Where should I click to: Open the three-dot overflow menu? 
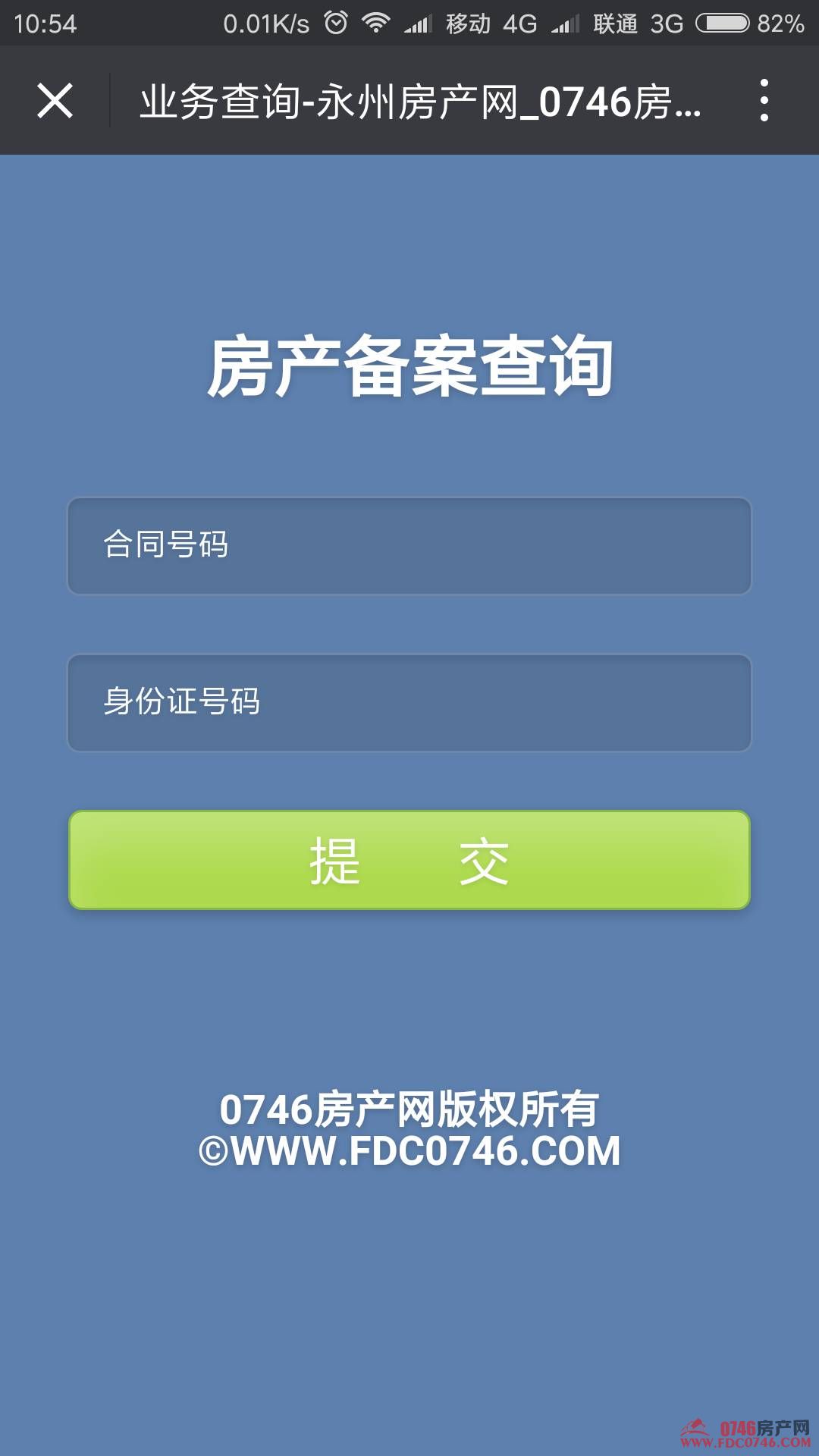(x=764, y=101)
